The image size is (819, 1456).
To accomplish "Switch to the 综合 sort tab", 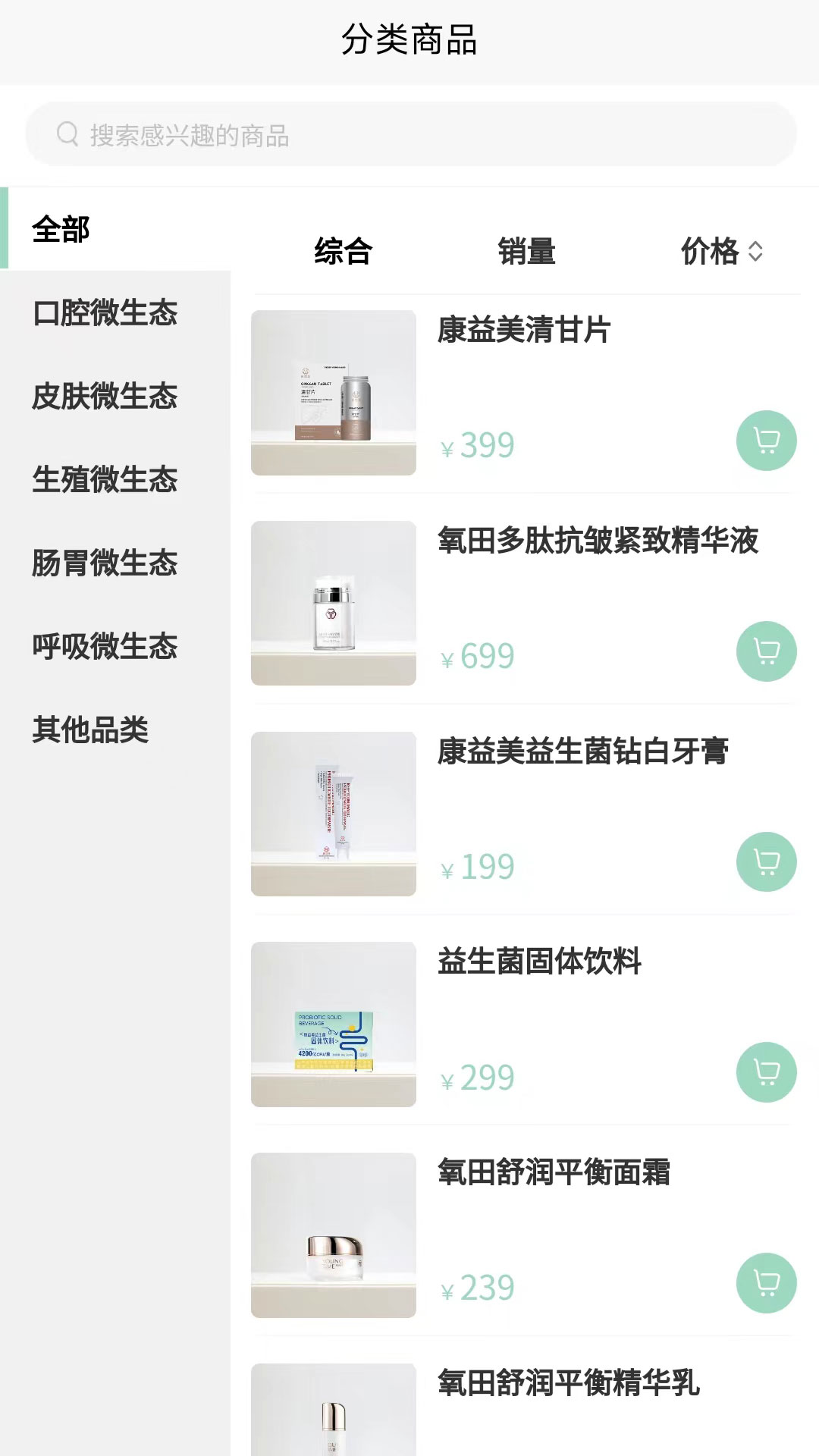I will point(340,253).
